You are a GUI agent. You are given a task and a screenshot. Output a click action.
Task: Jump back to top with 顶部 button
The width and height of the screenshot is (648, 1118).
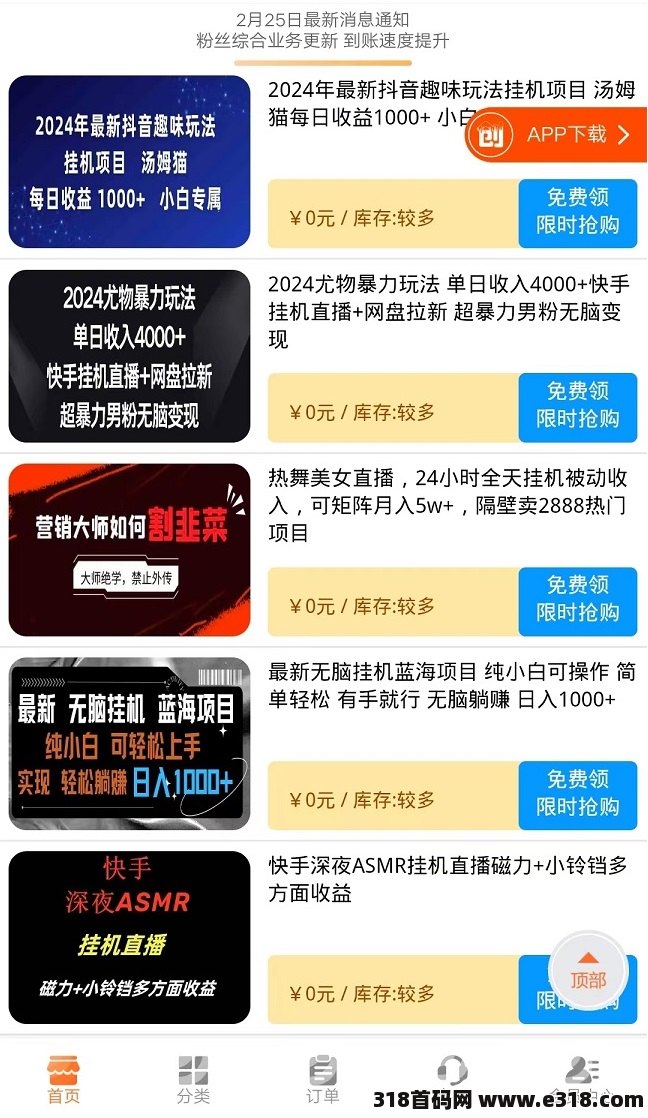pyautogui.click(x=588, y=971)
